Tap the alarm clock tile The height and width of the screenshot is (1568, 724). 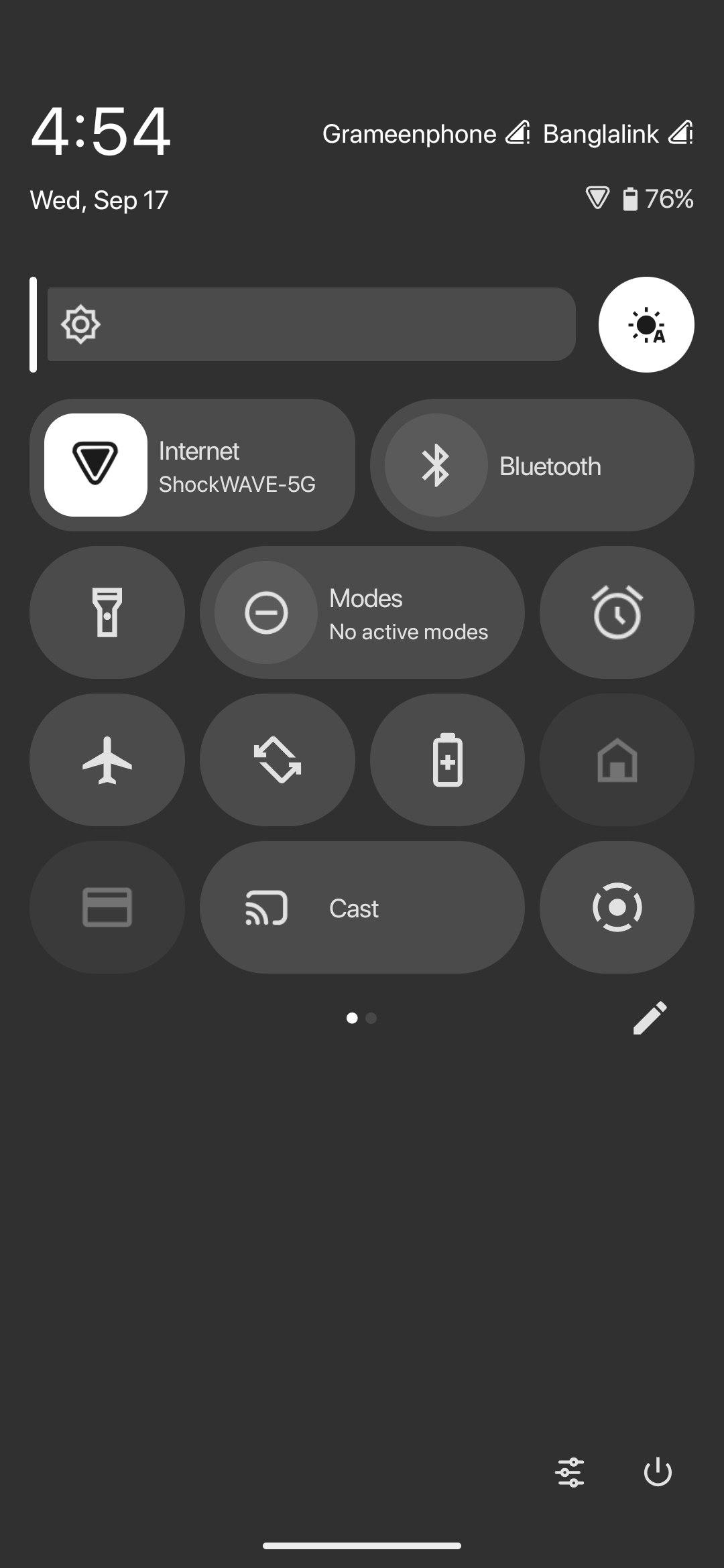(617, 612)
